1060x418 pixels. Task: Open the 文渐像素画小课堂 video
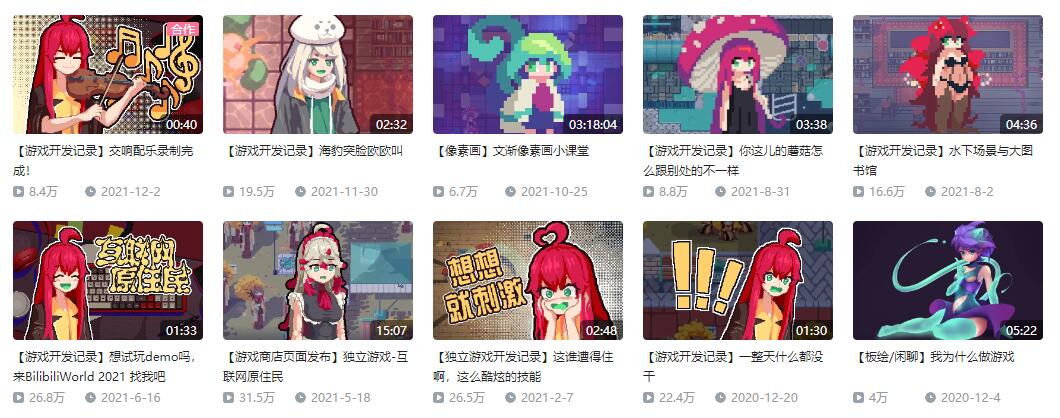pyautogui.click(x=527, y=75)
